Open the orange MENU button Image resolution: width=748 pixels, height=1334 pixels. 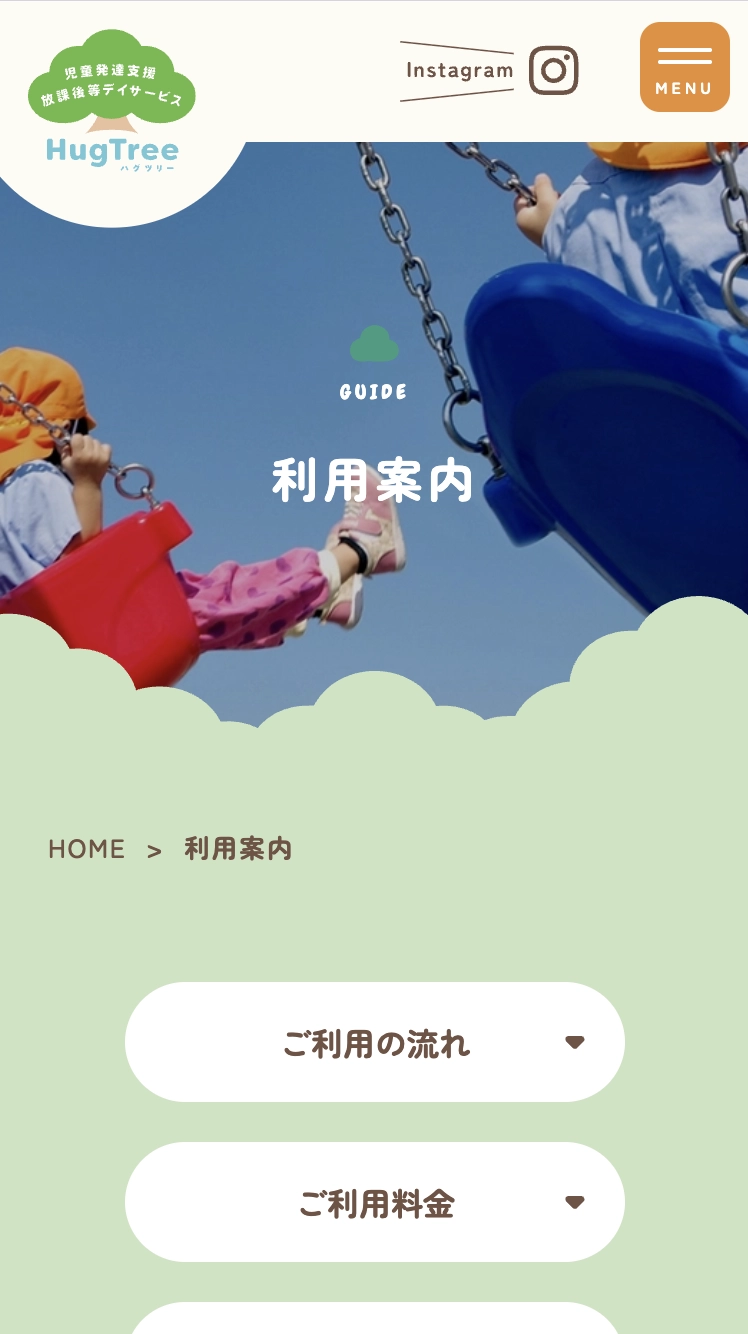pos(685,67)
